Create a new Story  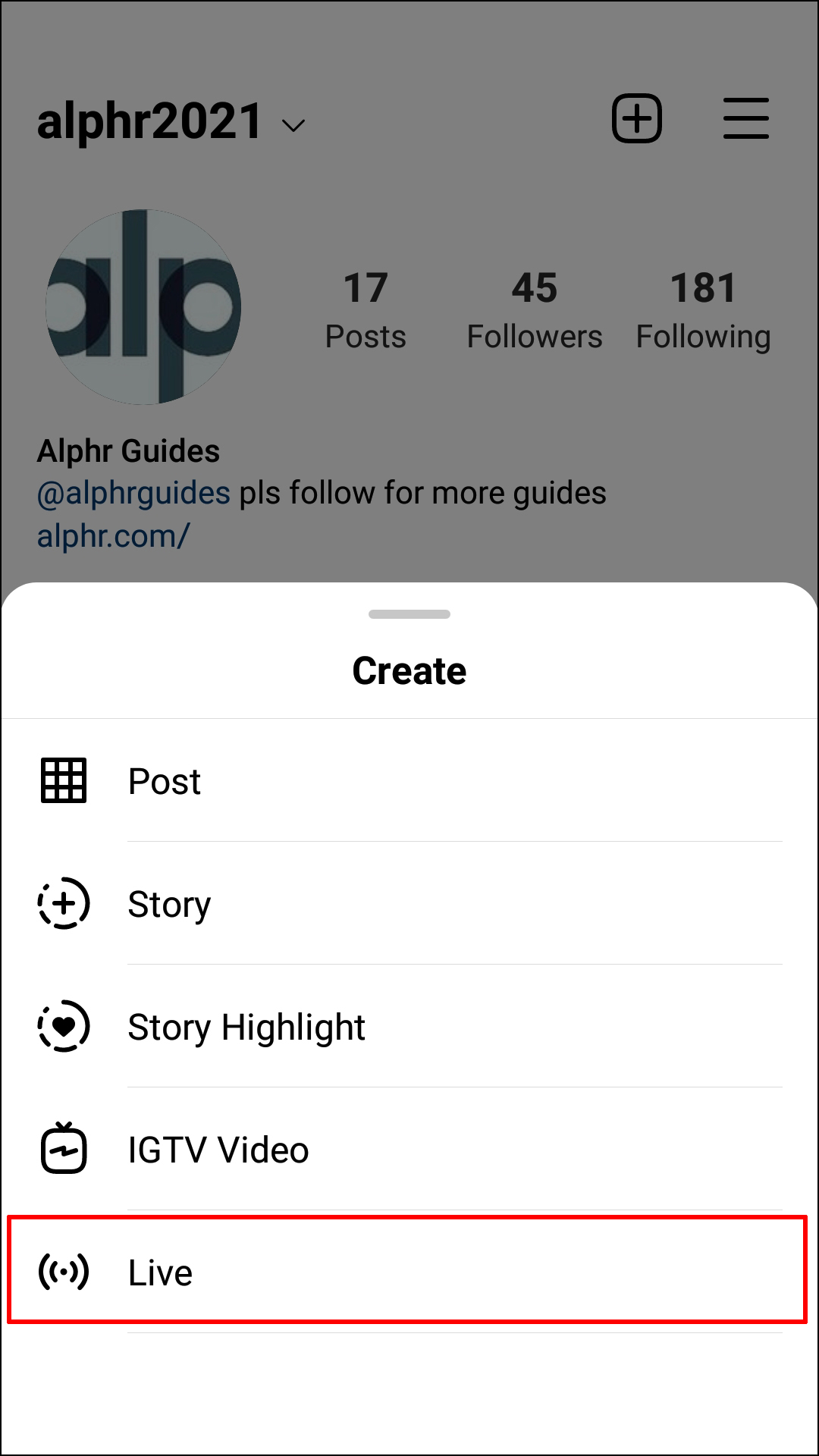click(409, 903)
